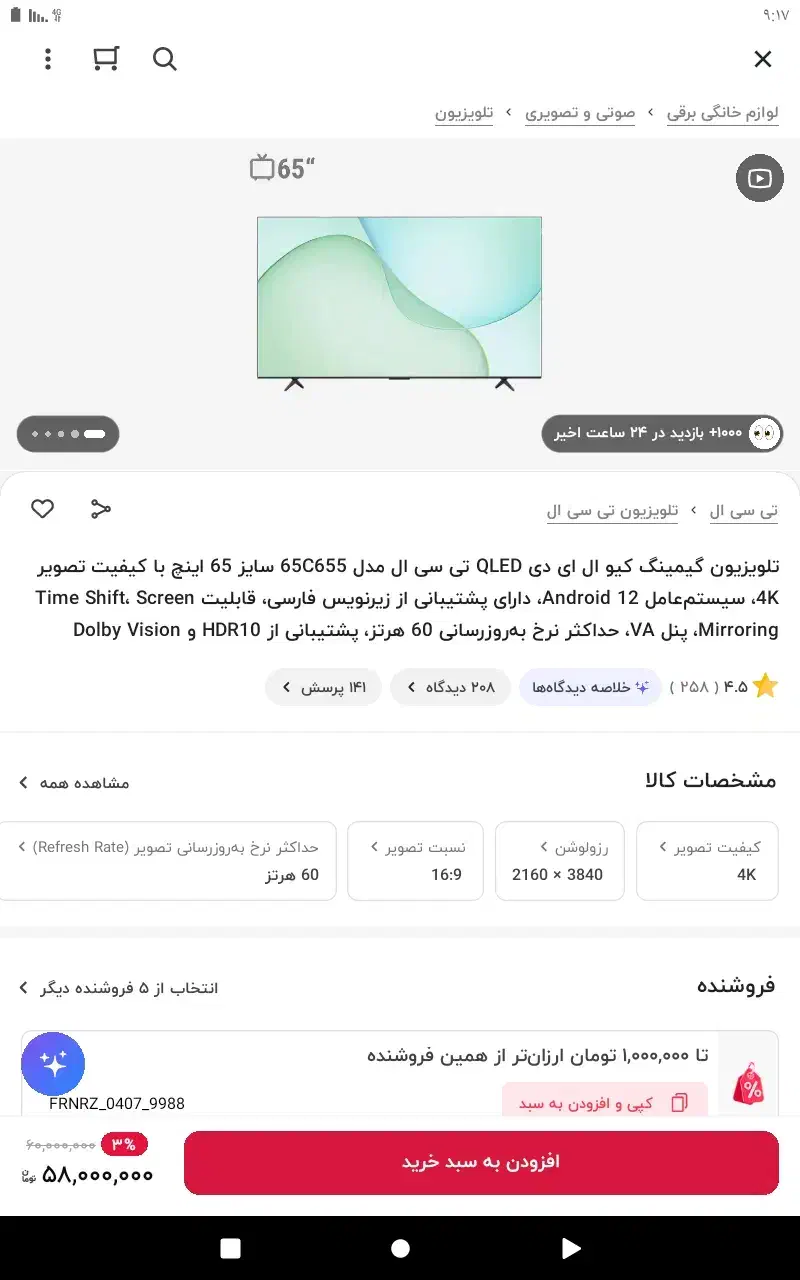The image size is (800, 1280).
Task: Add product to favorites with heart icon
Action: [x=42, y=509]
